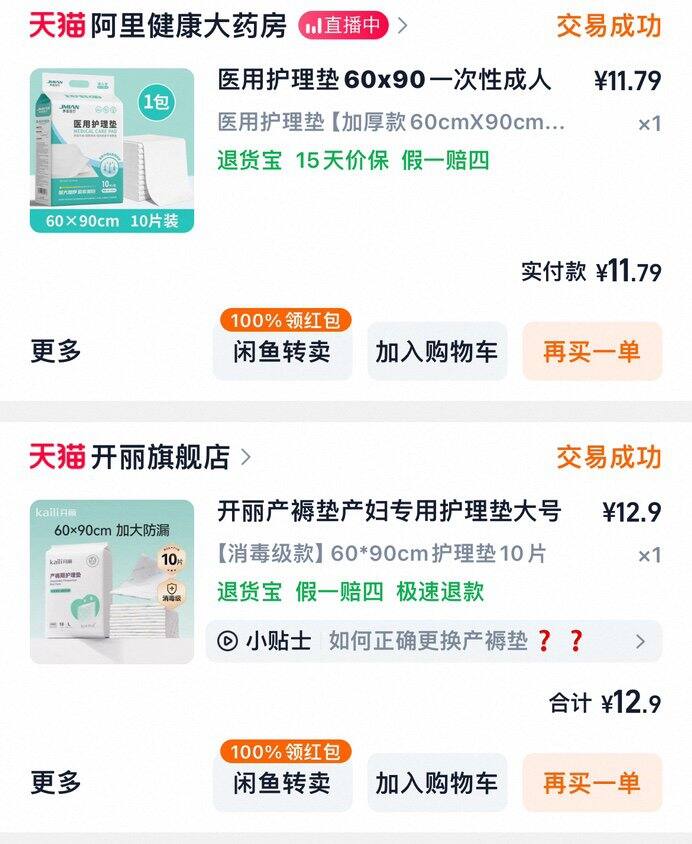This screenshot has height=844, width=692.
Task: Add 医用护理垫 to cart with 加入购物车
Action: tap(436, 352)
